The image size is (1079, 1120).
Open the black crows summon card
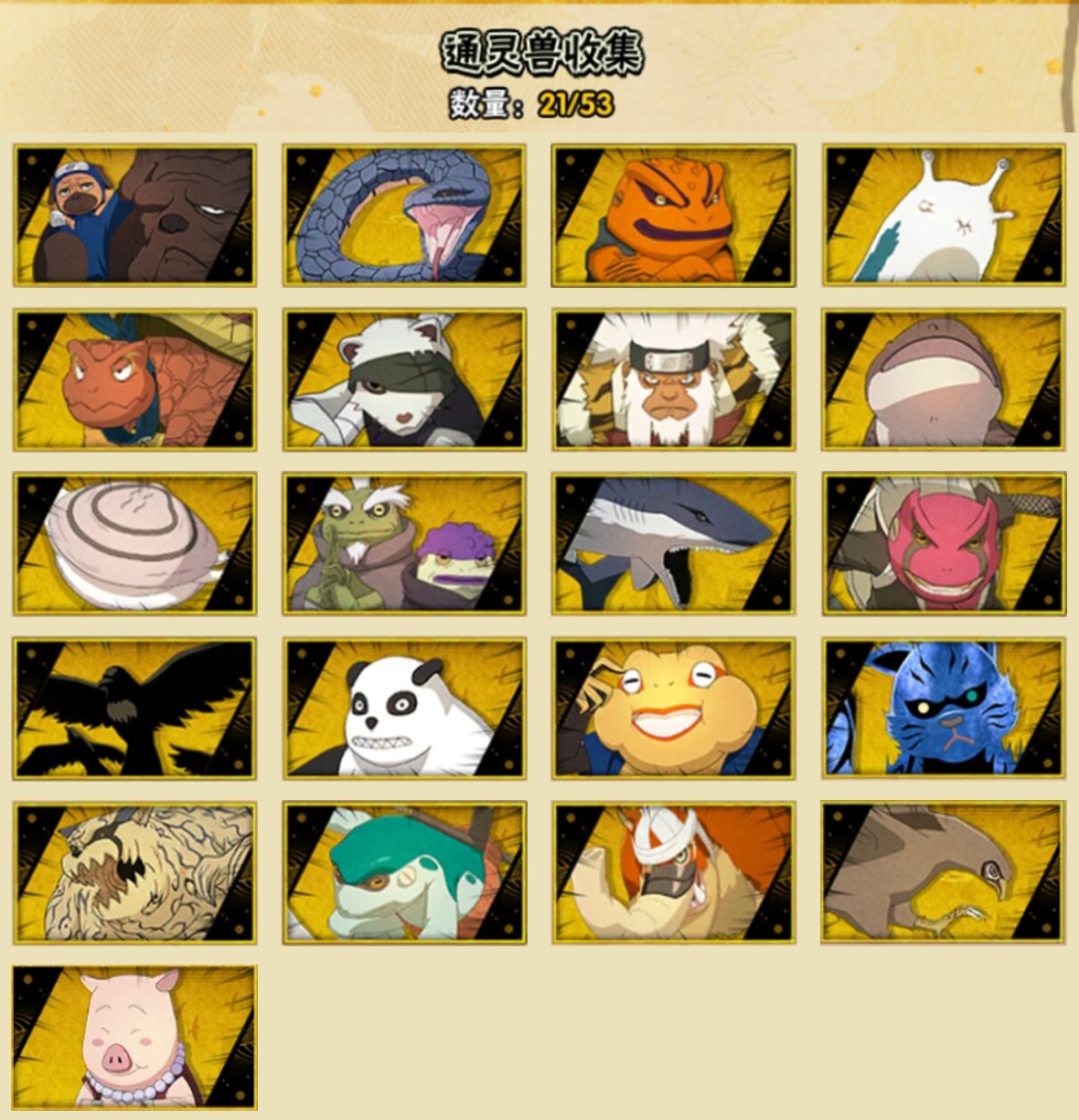[134, 709]
